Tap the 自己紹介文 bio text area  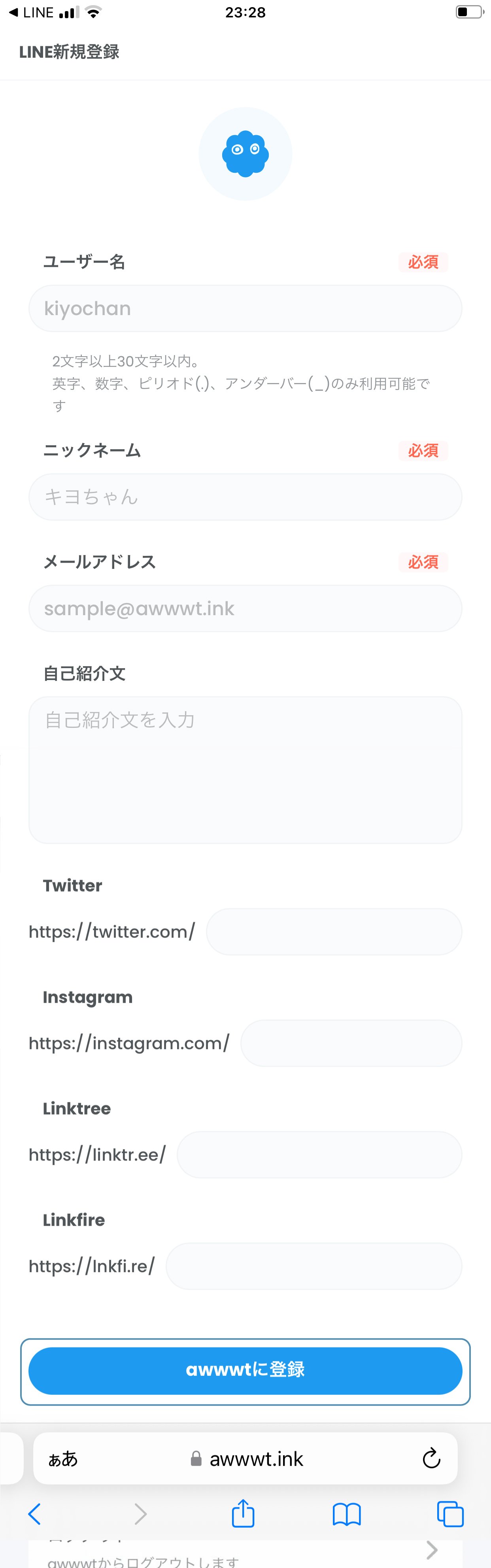245,769
